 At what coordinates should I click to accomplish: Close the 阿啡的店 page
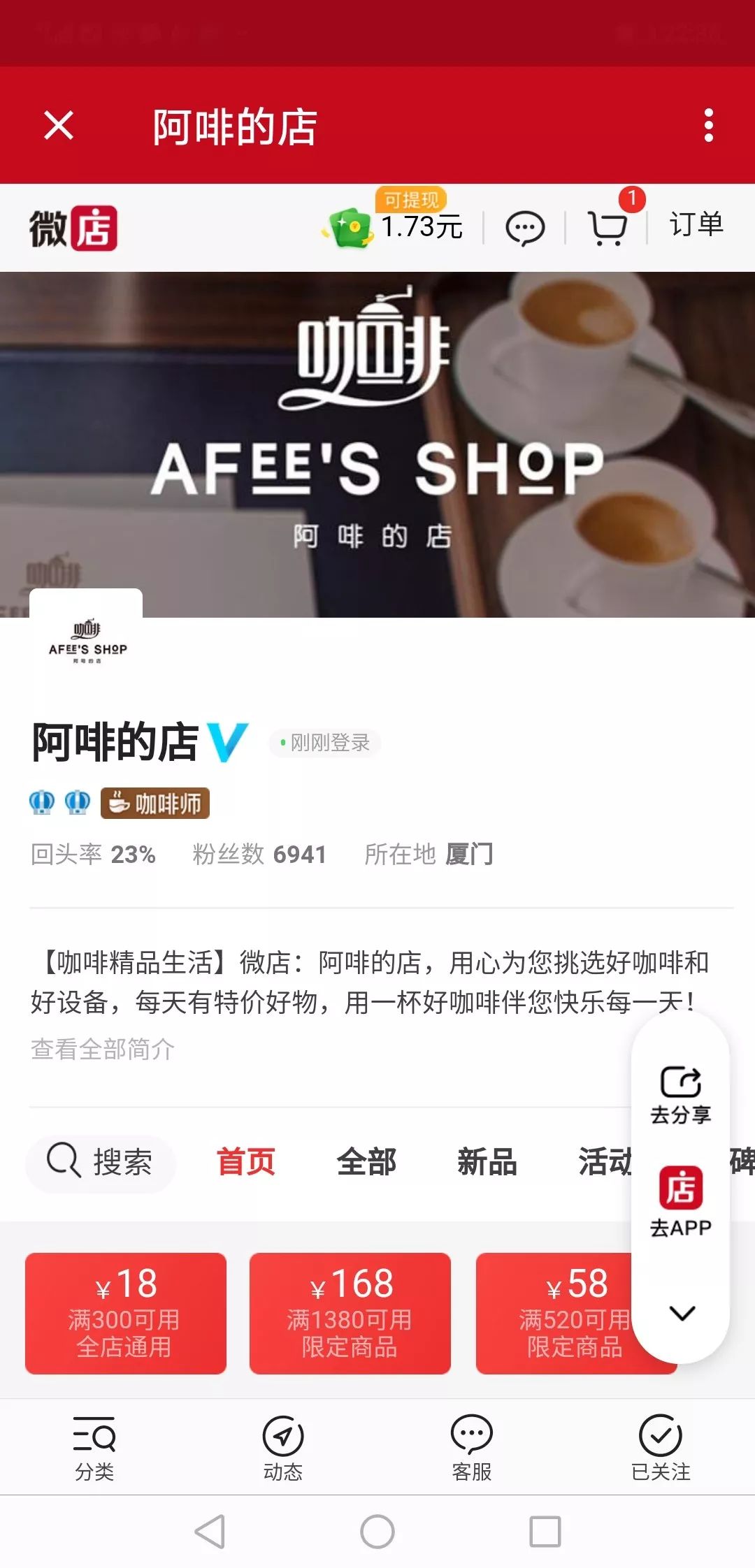pos(58,126)
